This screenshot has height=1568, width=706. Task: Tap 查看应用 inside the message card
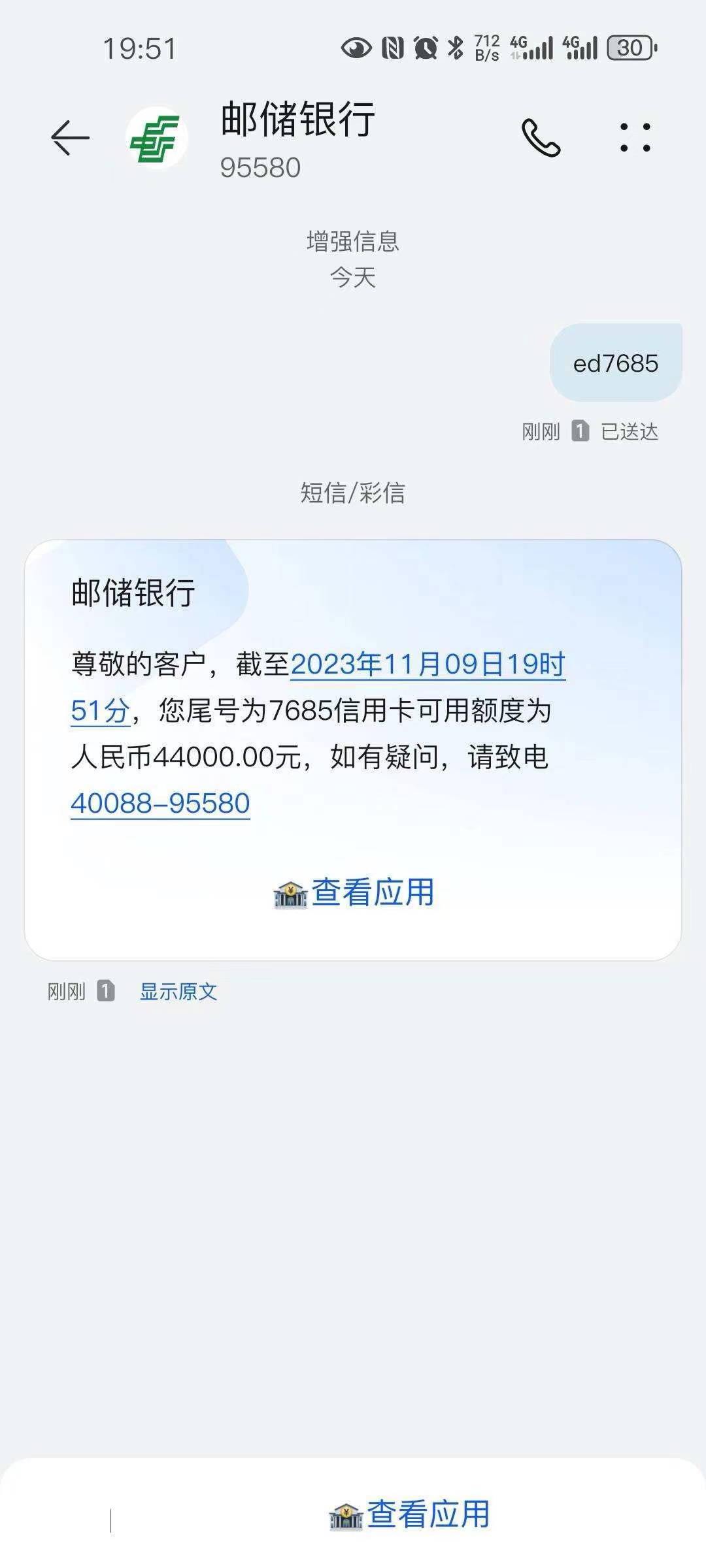[354, 892]
